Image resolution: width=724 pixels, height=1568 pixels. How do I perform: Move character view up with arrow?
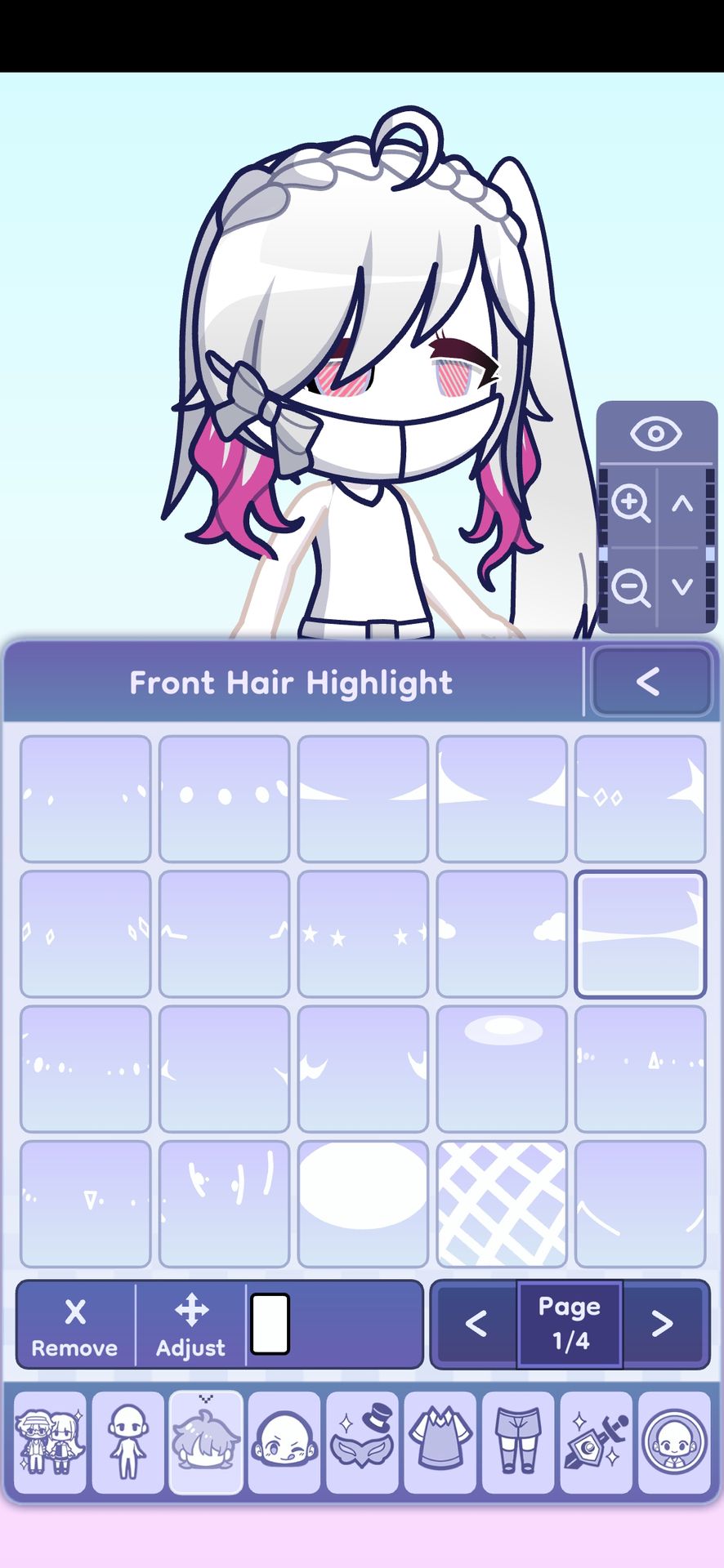[x=682, y=504]
